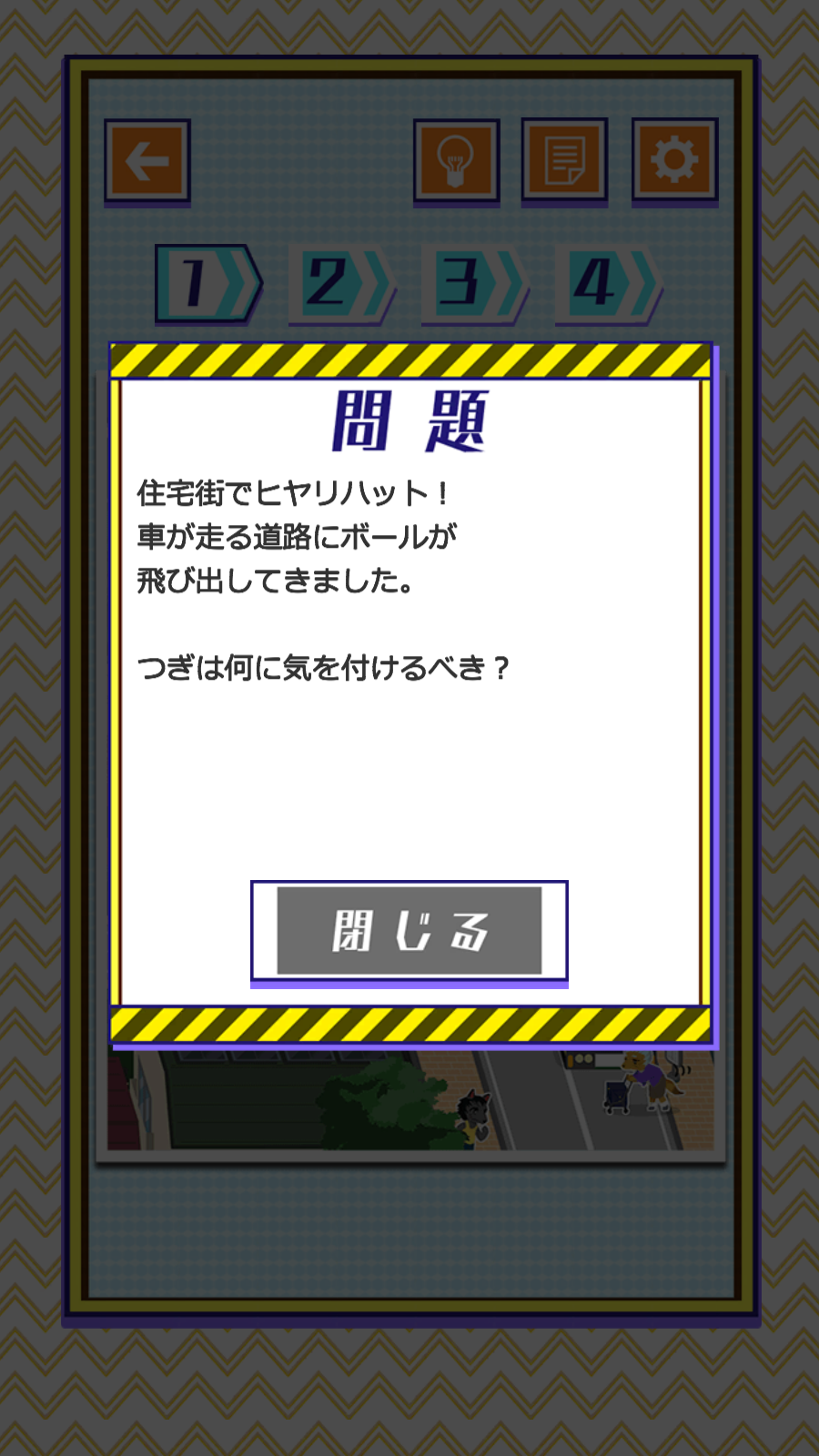Open settings with the gear icon
This screenshot has height=1456, width=819.
pyautogui.click(x=674, y=161)
